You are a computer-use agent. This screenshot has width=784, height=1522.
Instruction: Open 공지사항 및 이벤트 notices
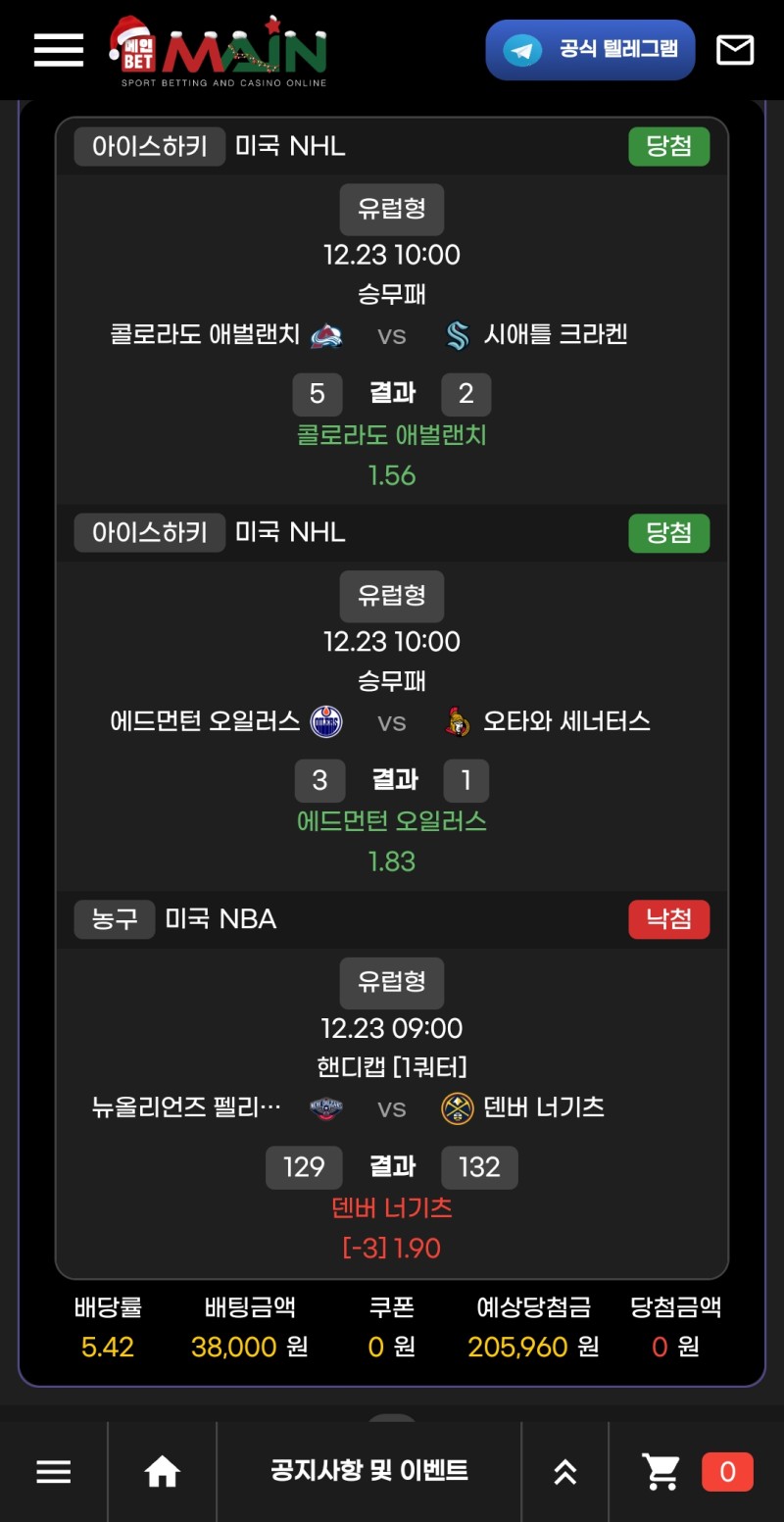[x=369, y=1470]
